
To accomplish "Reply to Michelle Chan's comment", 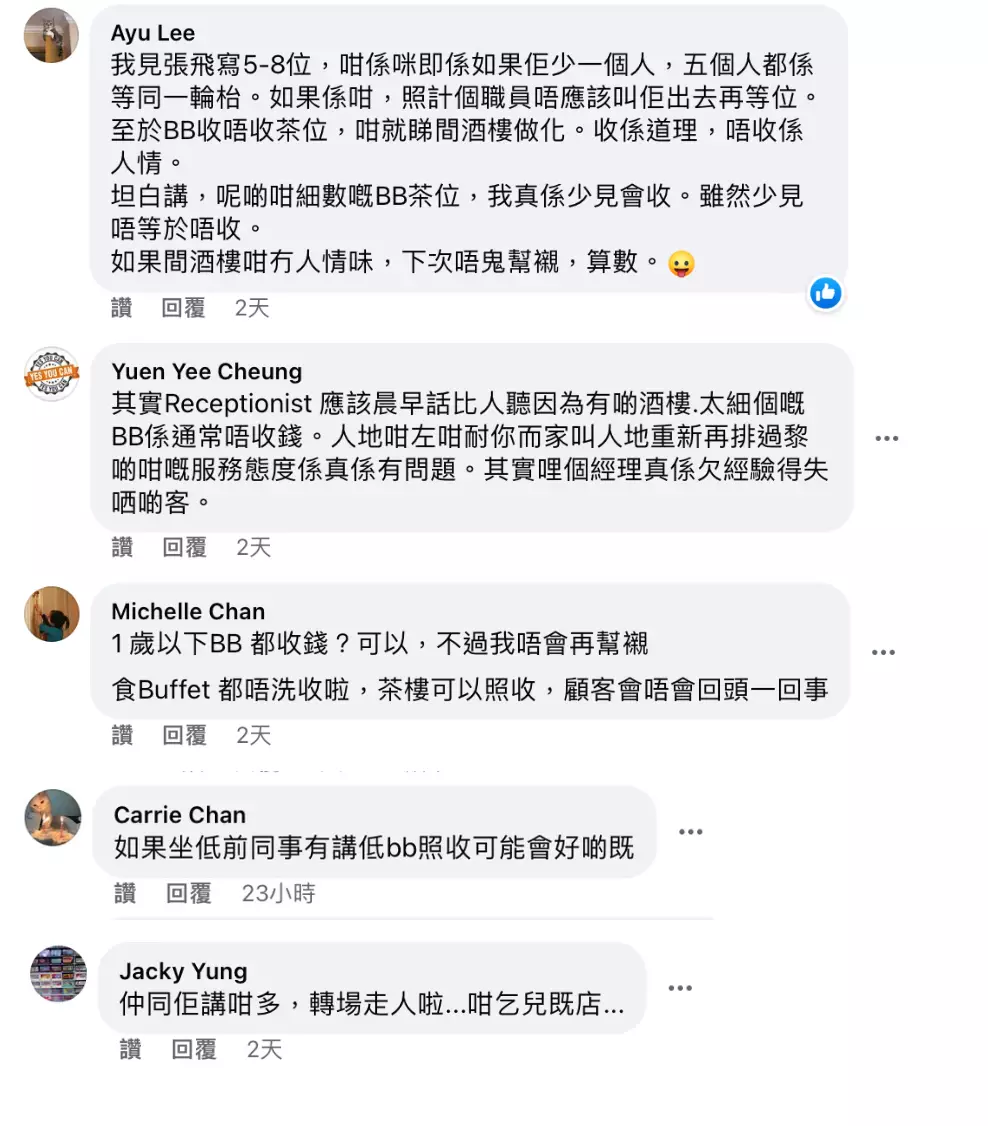I will click(184, 736).
